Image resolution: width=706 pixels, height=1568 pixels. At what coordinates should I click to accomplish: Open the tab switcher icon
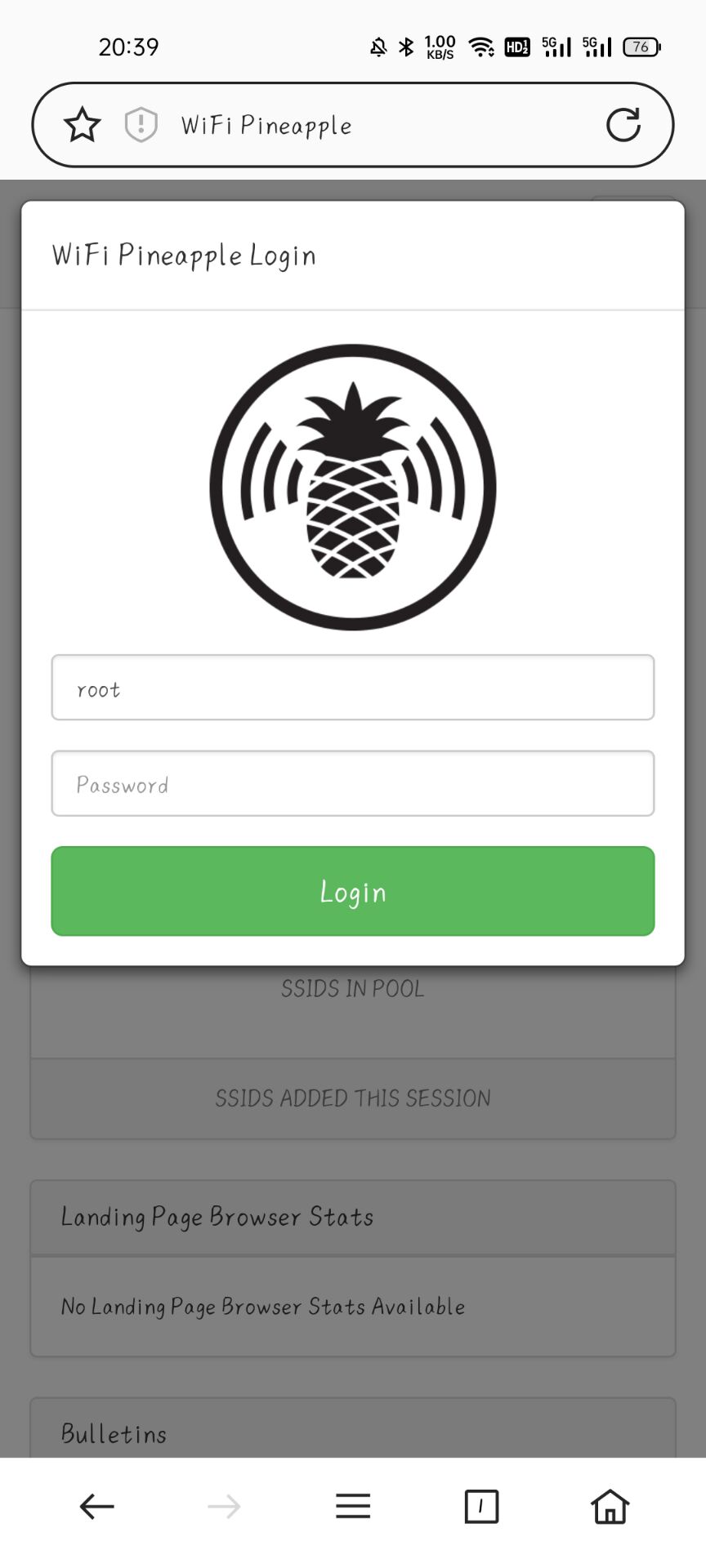tap(481, 1507)
